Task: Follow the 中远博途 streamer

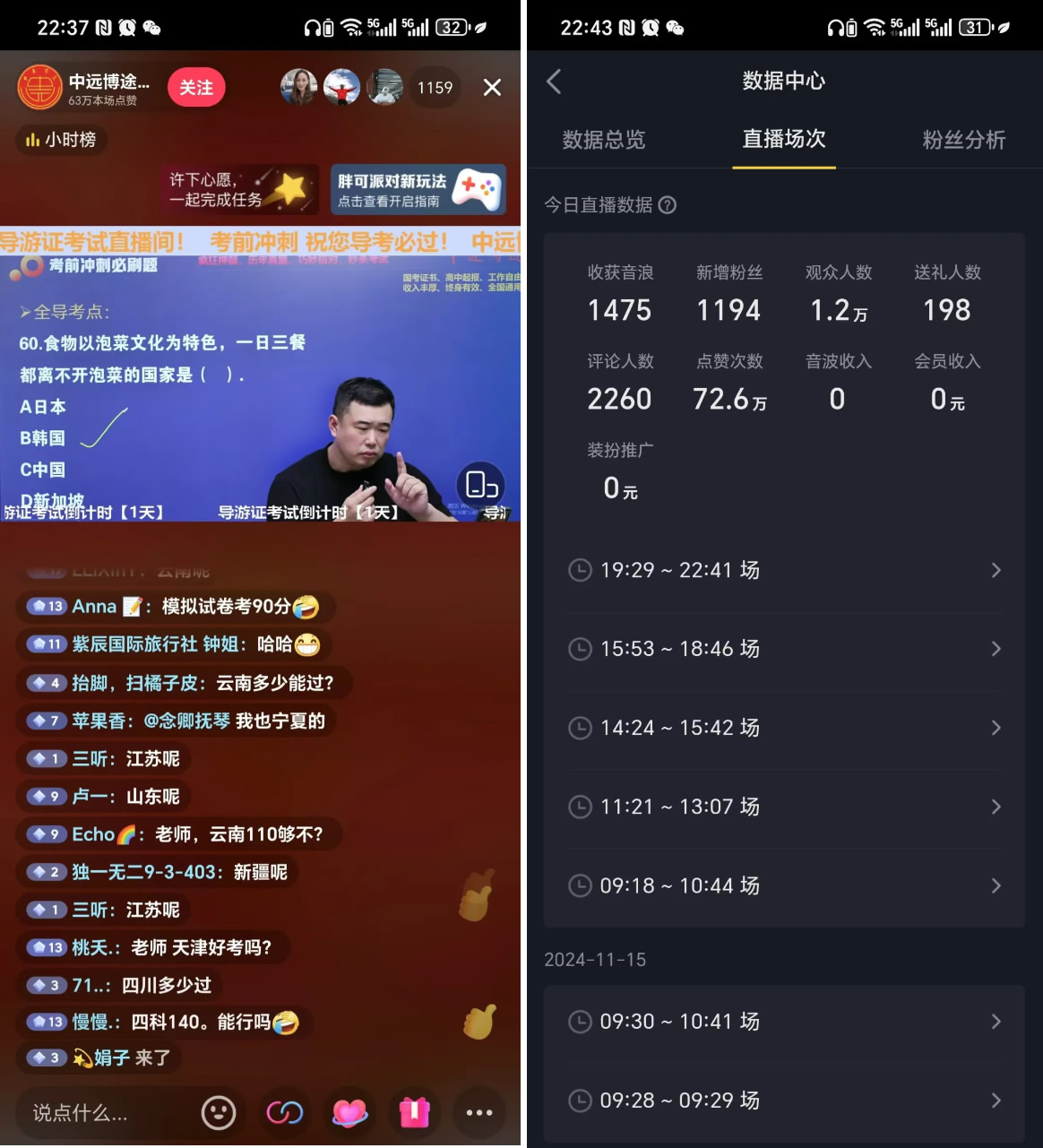Action: [x=195, y=88]
